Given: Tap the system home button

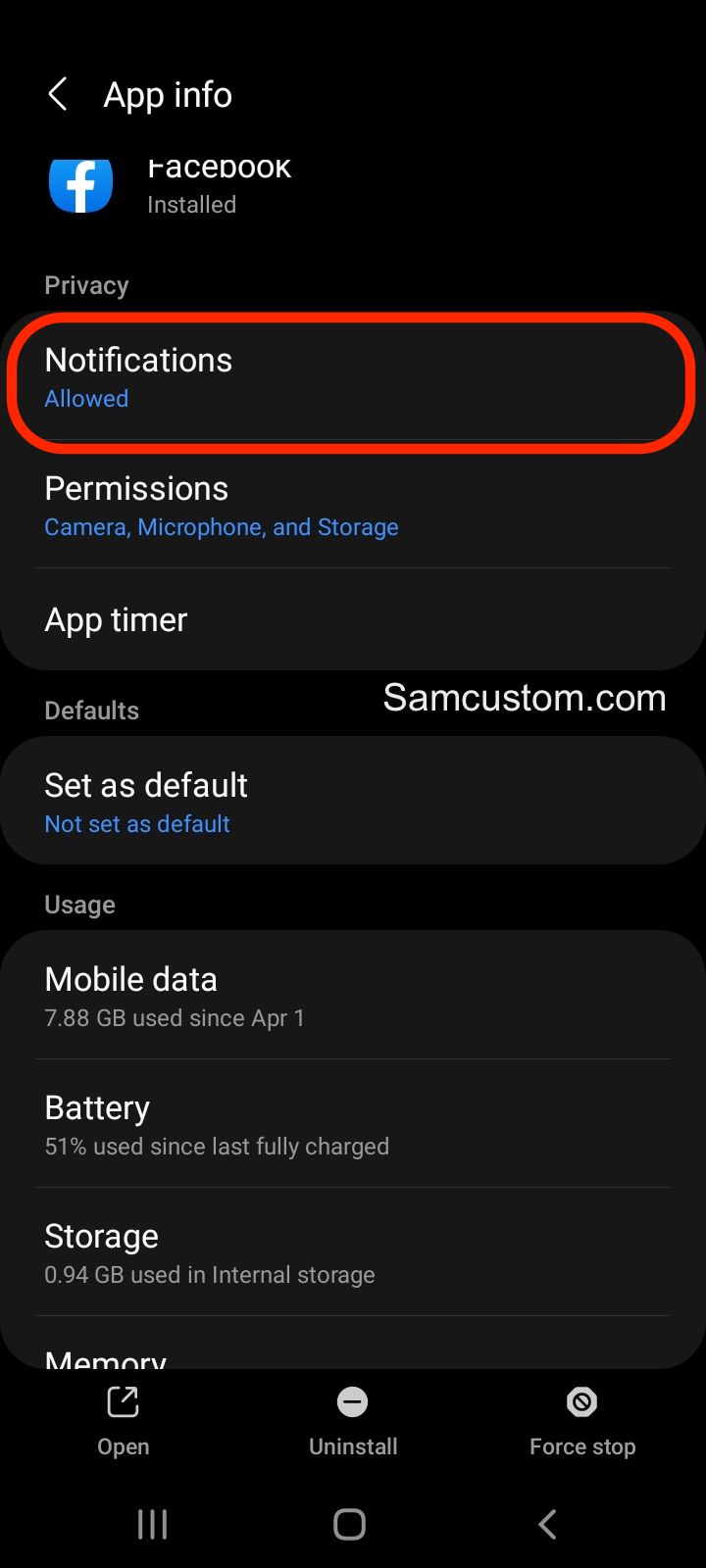Looking at the screenshot, I should [x=350, y=1524].
